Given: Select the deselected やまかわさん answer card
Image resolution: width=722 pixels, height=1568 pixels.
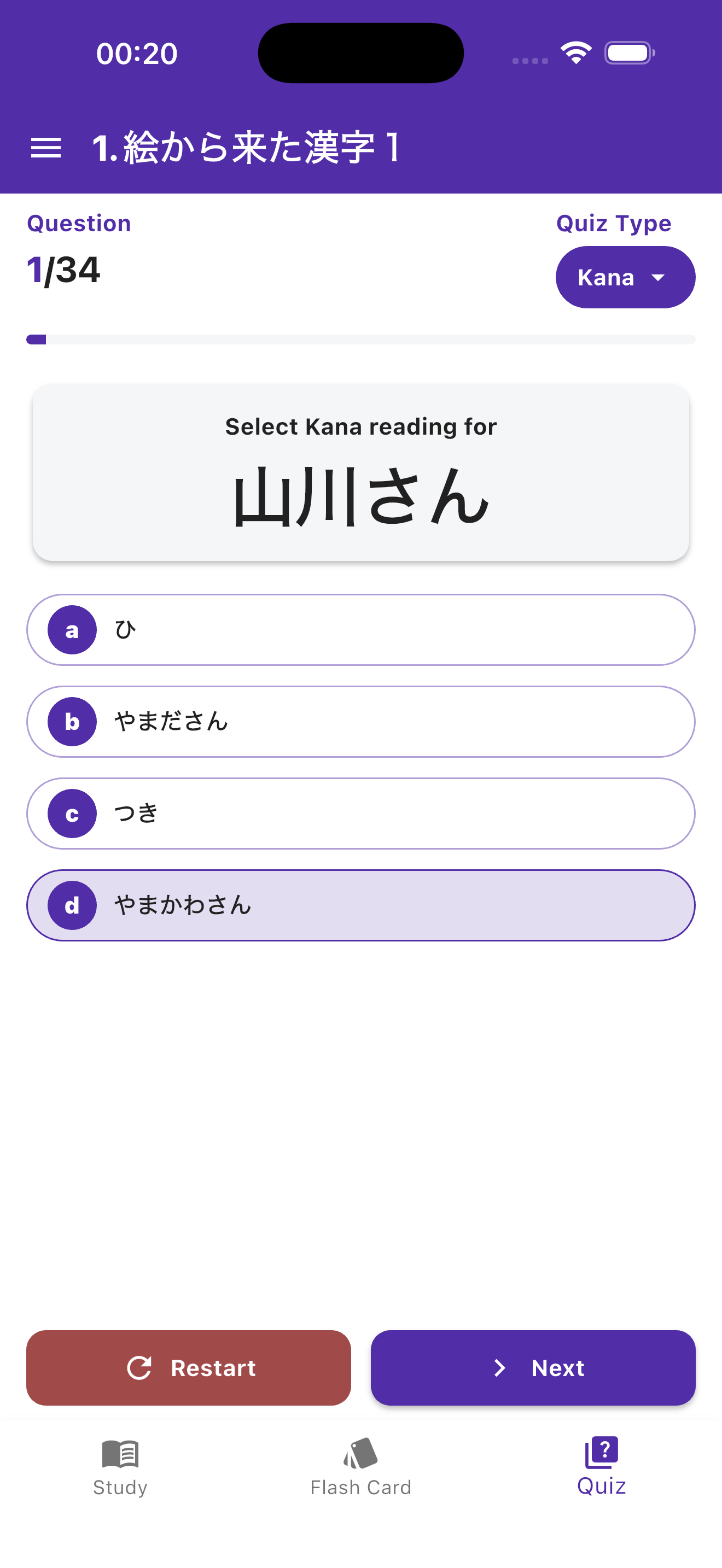Looking at the screenshot, I should [360, 905].
